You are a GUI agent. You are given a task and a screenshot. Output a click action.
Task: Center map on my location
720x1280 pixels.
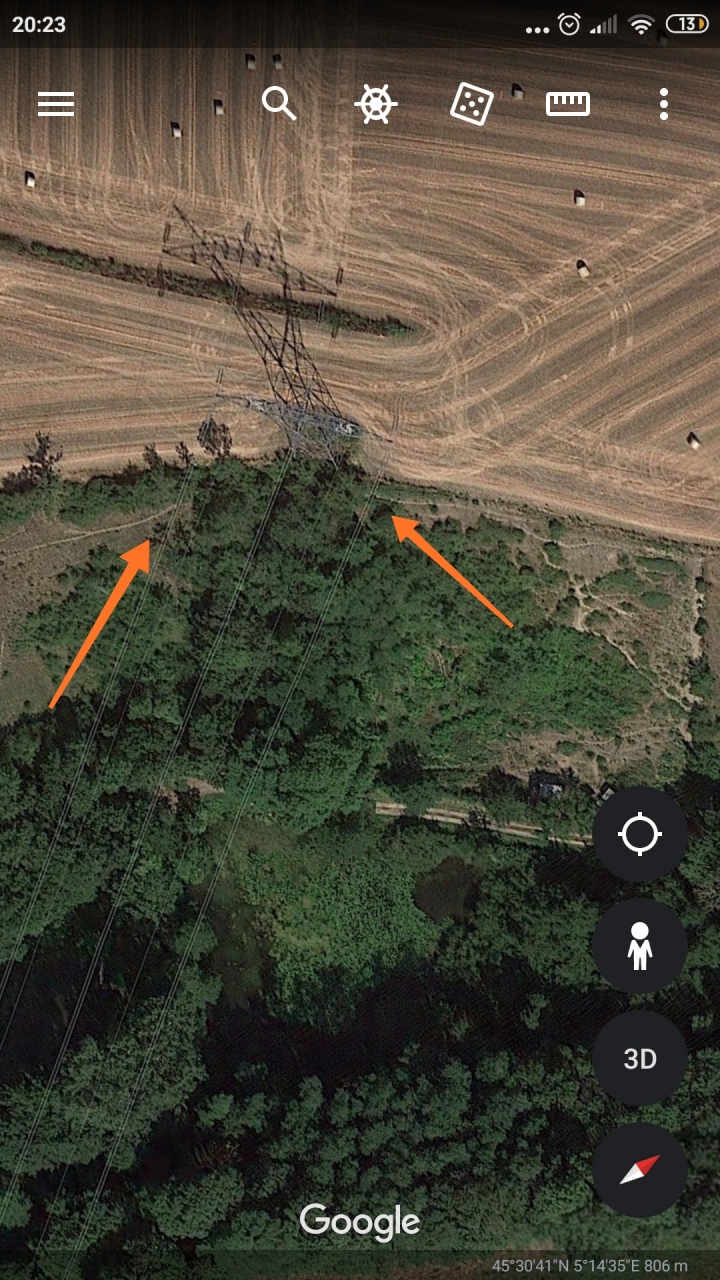coord(640,834)
